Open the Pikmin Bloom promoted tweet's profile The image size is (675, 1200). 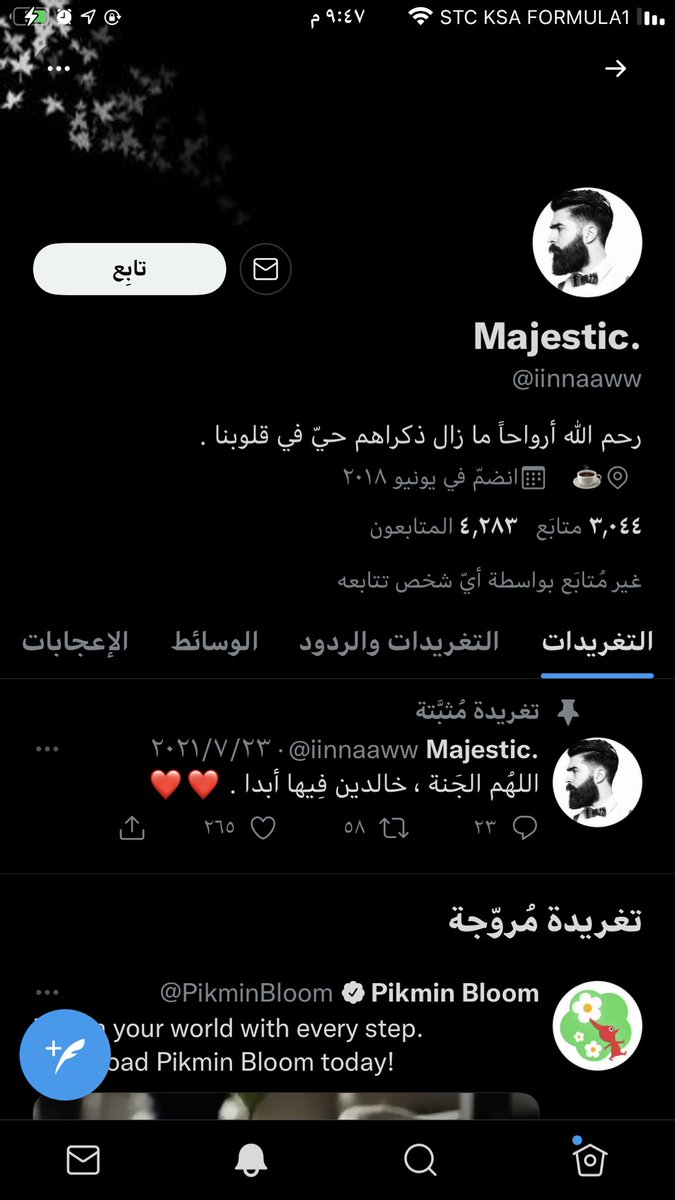597,1026
